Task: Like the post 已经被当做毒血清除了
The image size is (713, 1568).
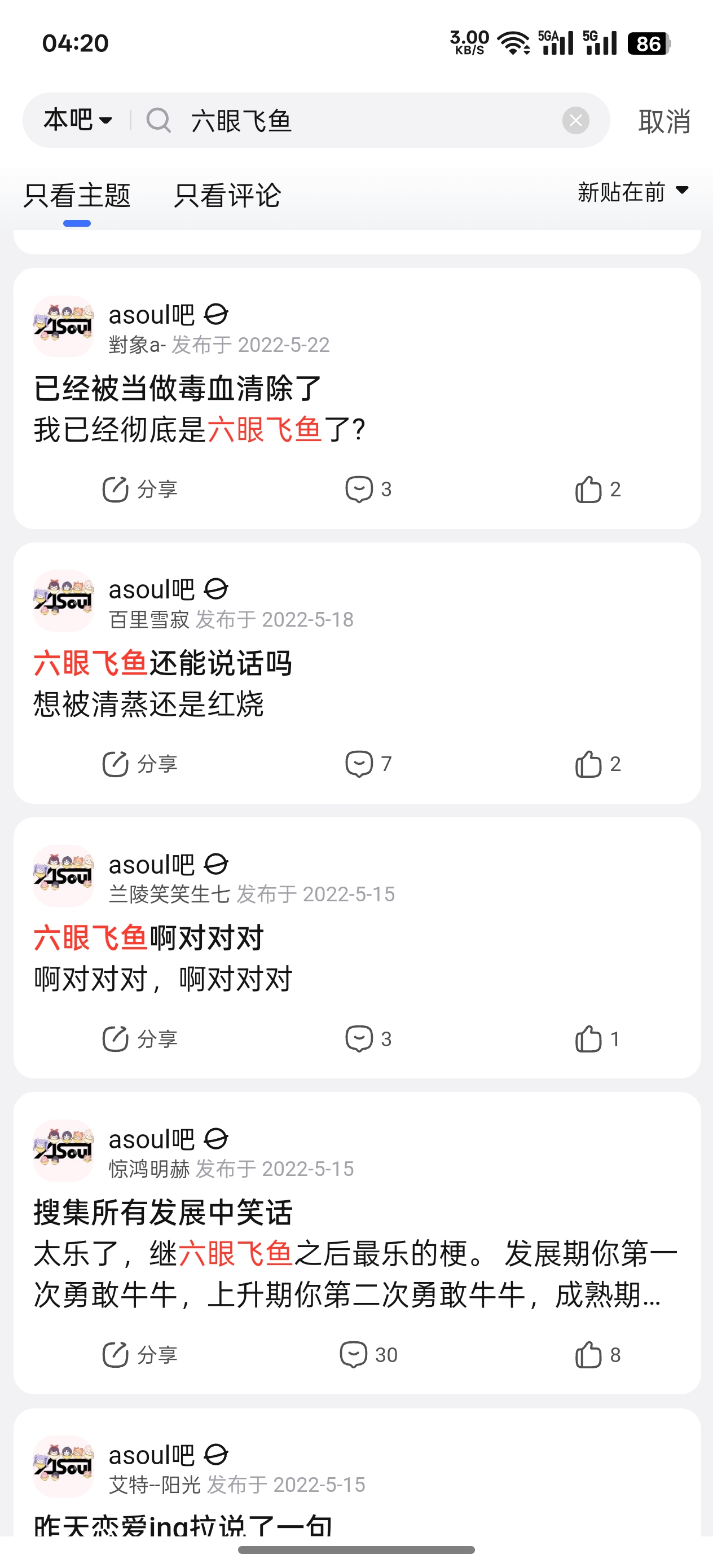Action: pyautogui.click(x=597, y=489)
